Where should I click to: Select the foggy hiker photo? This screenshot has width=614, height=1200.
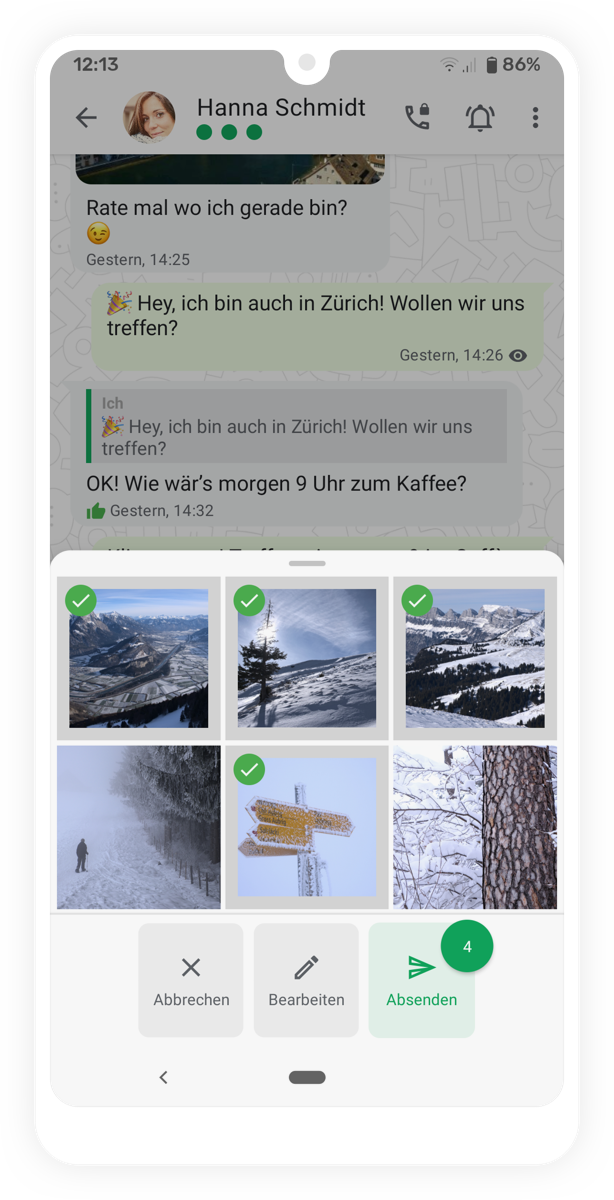point(138,827)
